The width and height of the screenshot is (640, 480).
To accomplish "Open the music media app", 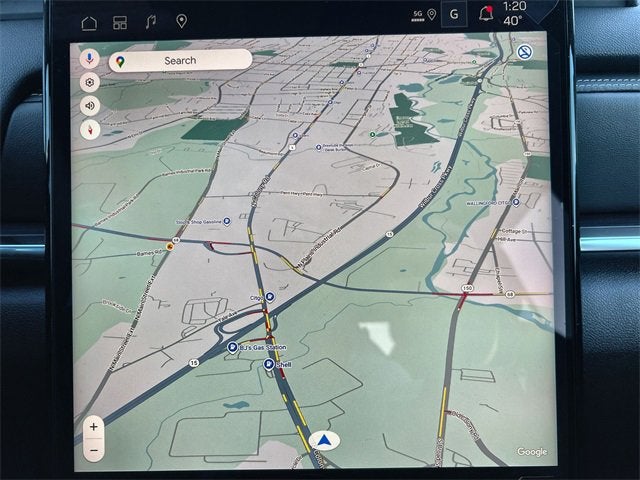I will [150, 21].
